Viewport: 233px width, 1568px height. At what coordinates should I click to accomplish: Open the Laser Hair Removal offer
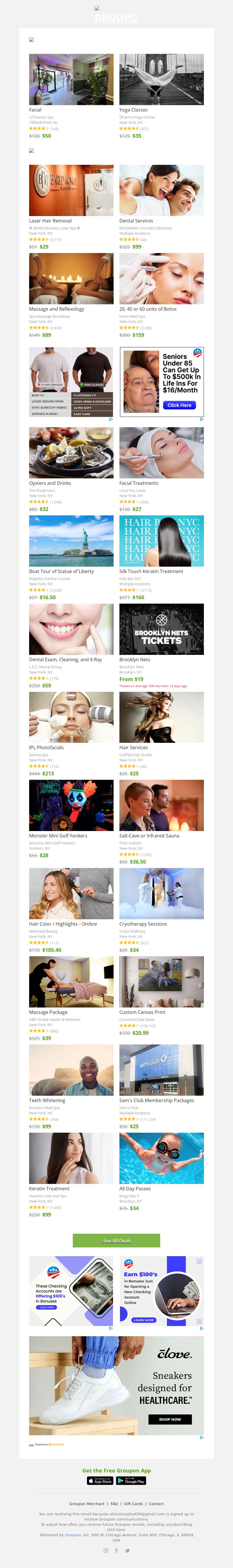click(70, 190)
